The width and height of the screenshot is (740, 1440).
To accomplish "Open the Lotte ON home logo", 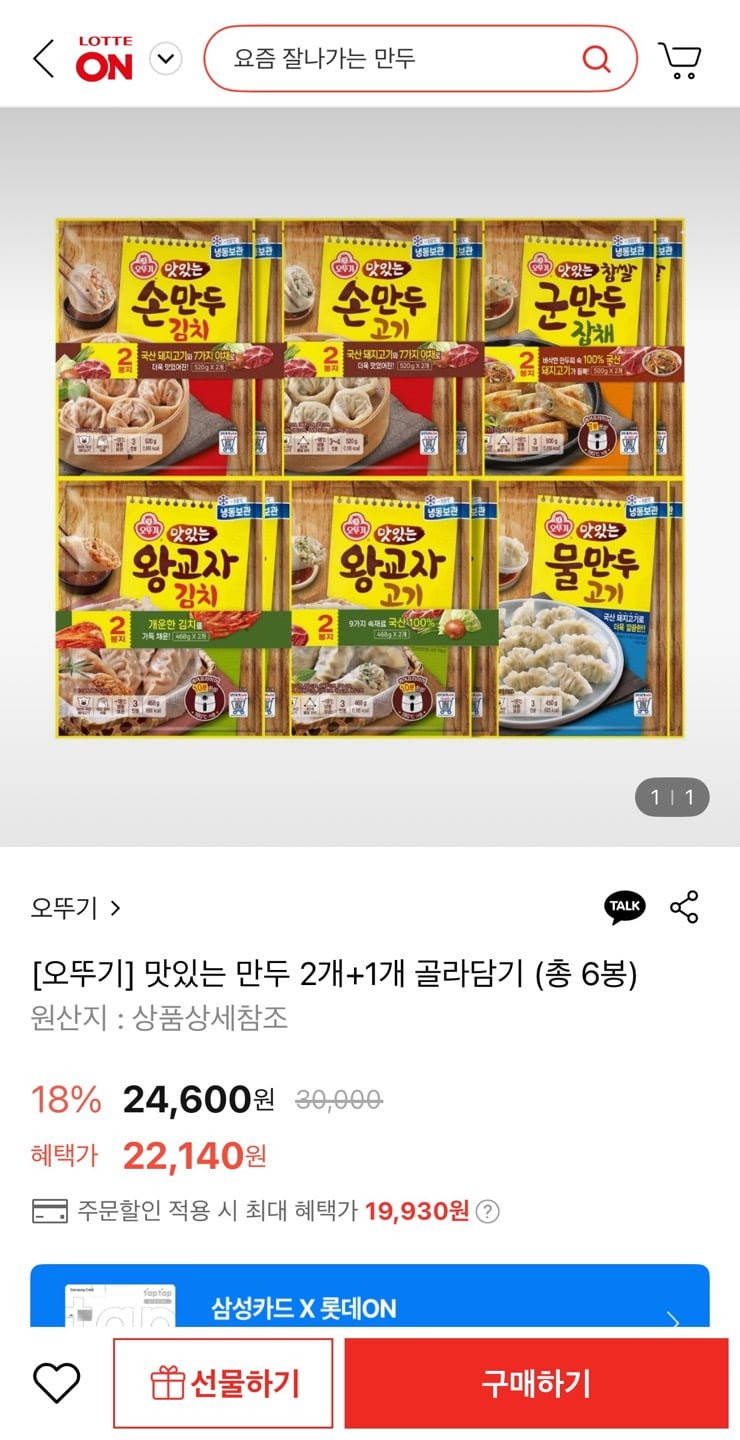I will [103, 59].
